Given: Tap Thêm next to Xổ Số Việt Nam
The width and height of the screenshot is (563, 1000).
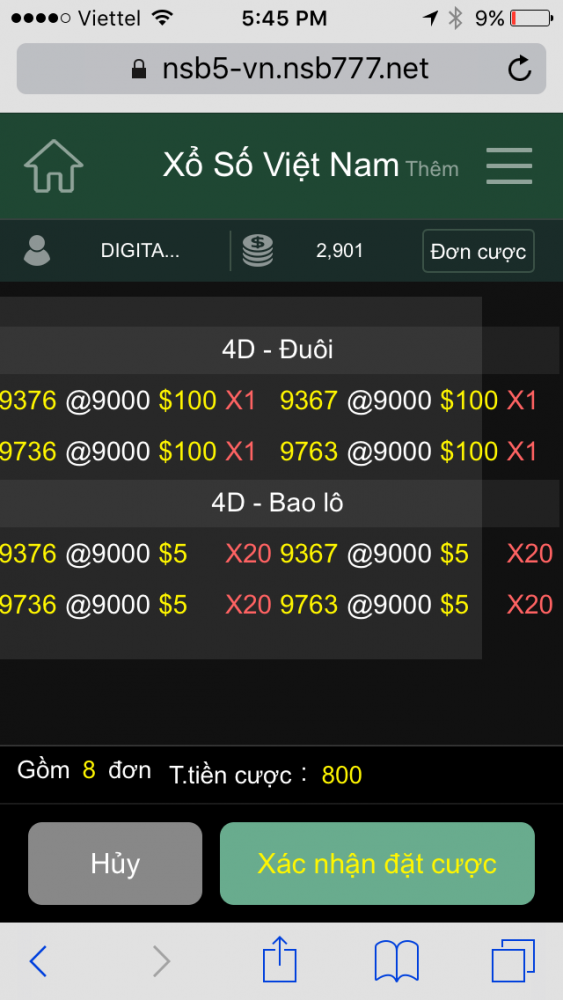Looking at the screenshot, I should [x=432, y=168].
